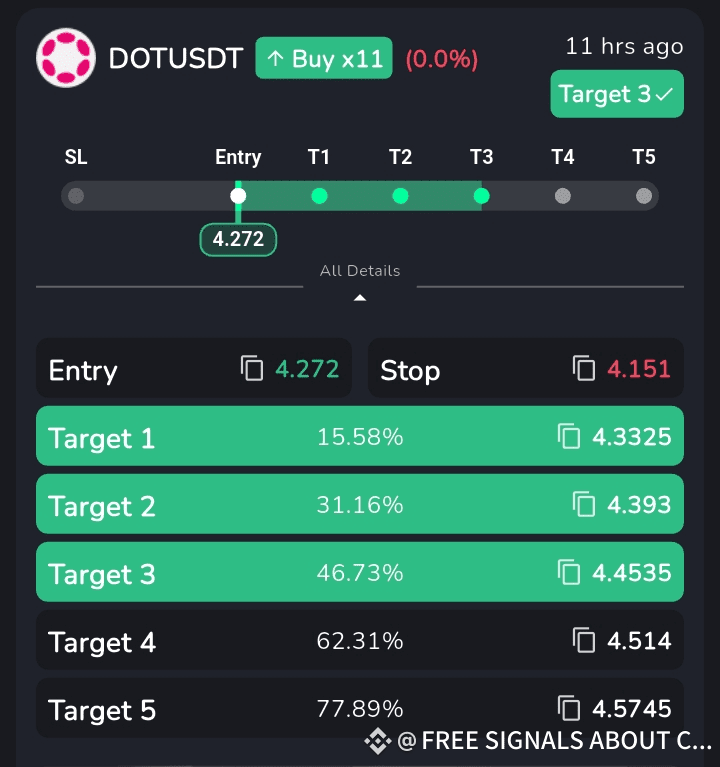Tap the Target 3 status badge

point(616,94)
